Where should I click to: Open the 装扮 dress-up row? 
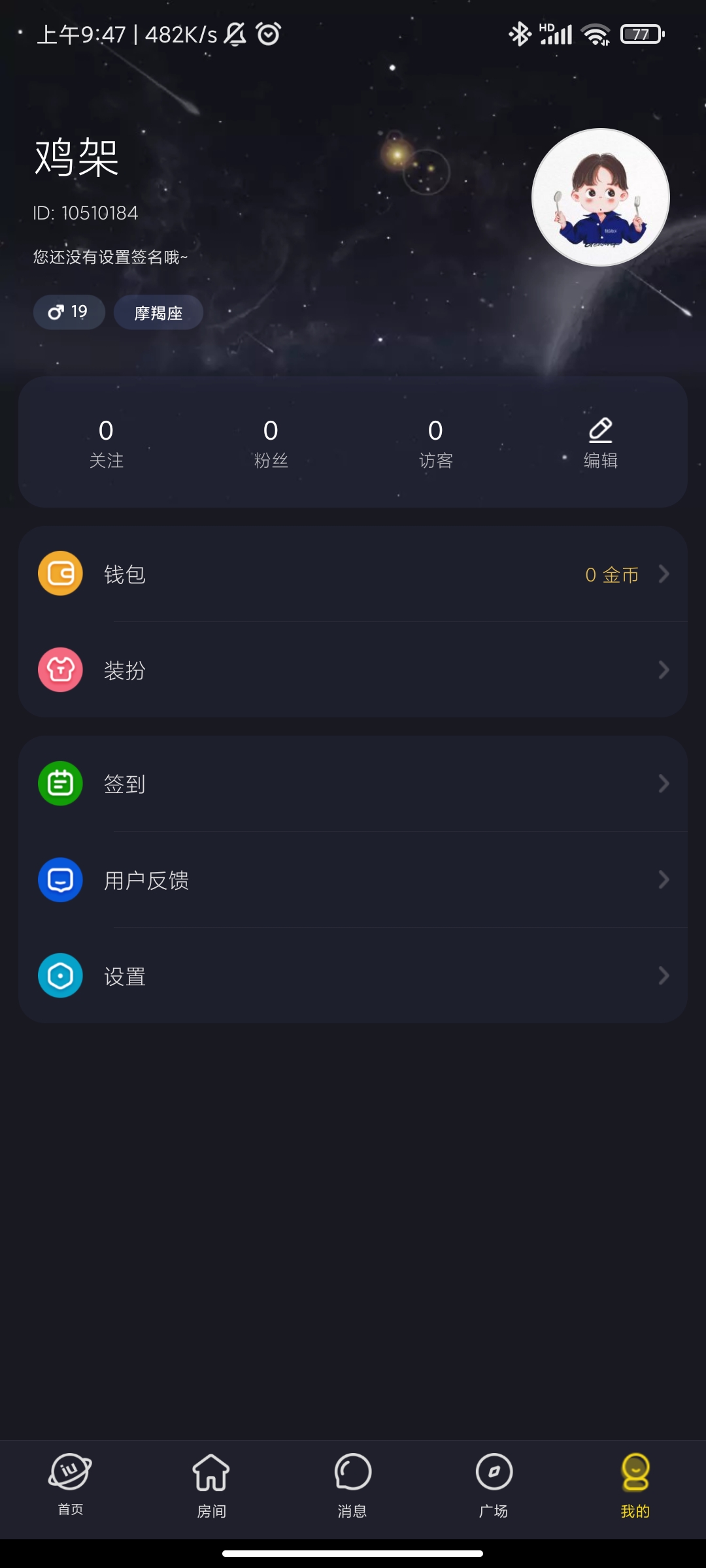pyautogui.click(x=353, y=670)
